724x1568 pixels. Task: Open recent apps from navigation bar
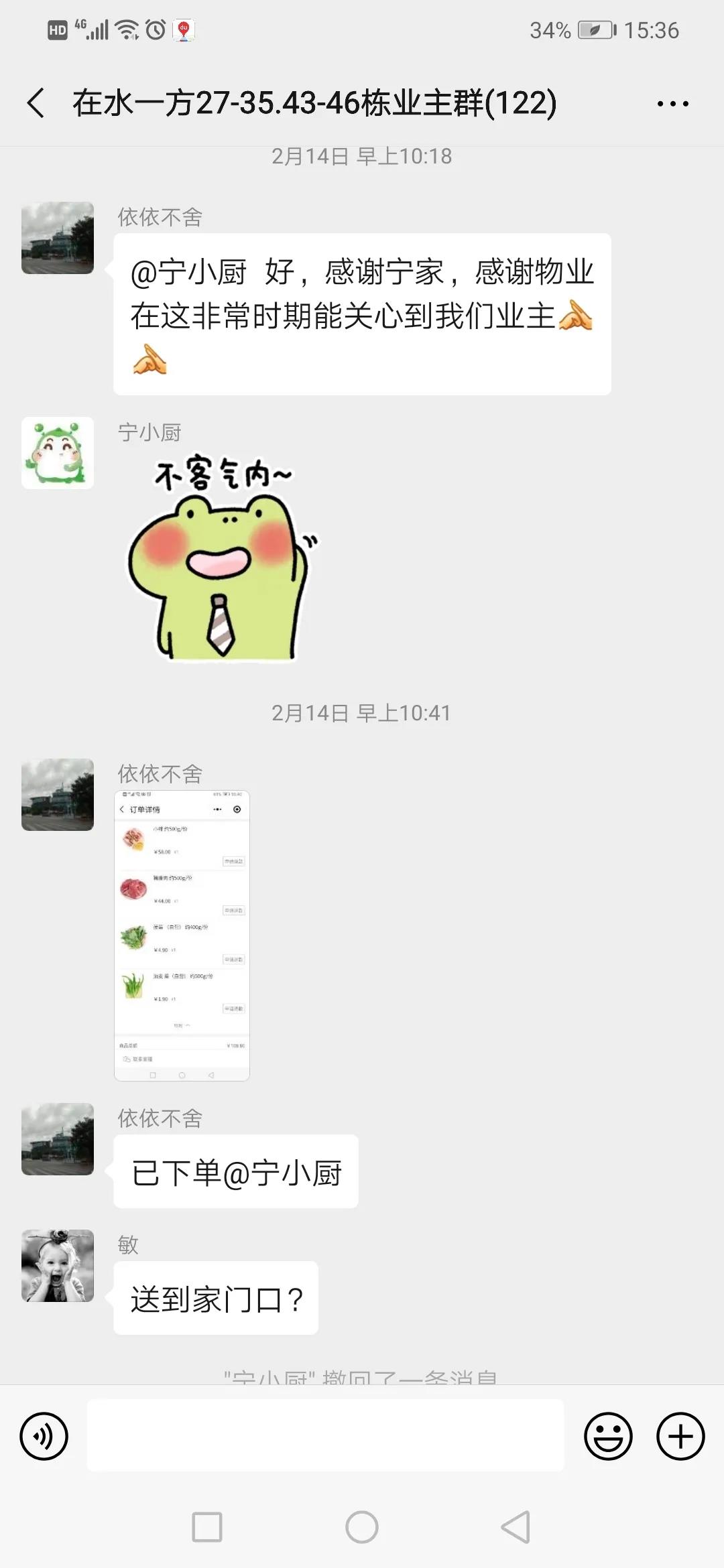[x=207, y=1527]
